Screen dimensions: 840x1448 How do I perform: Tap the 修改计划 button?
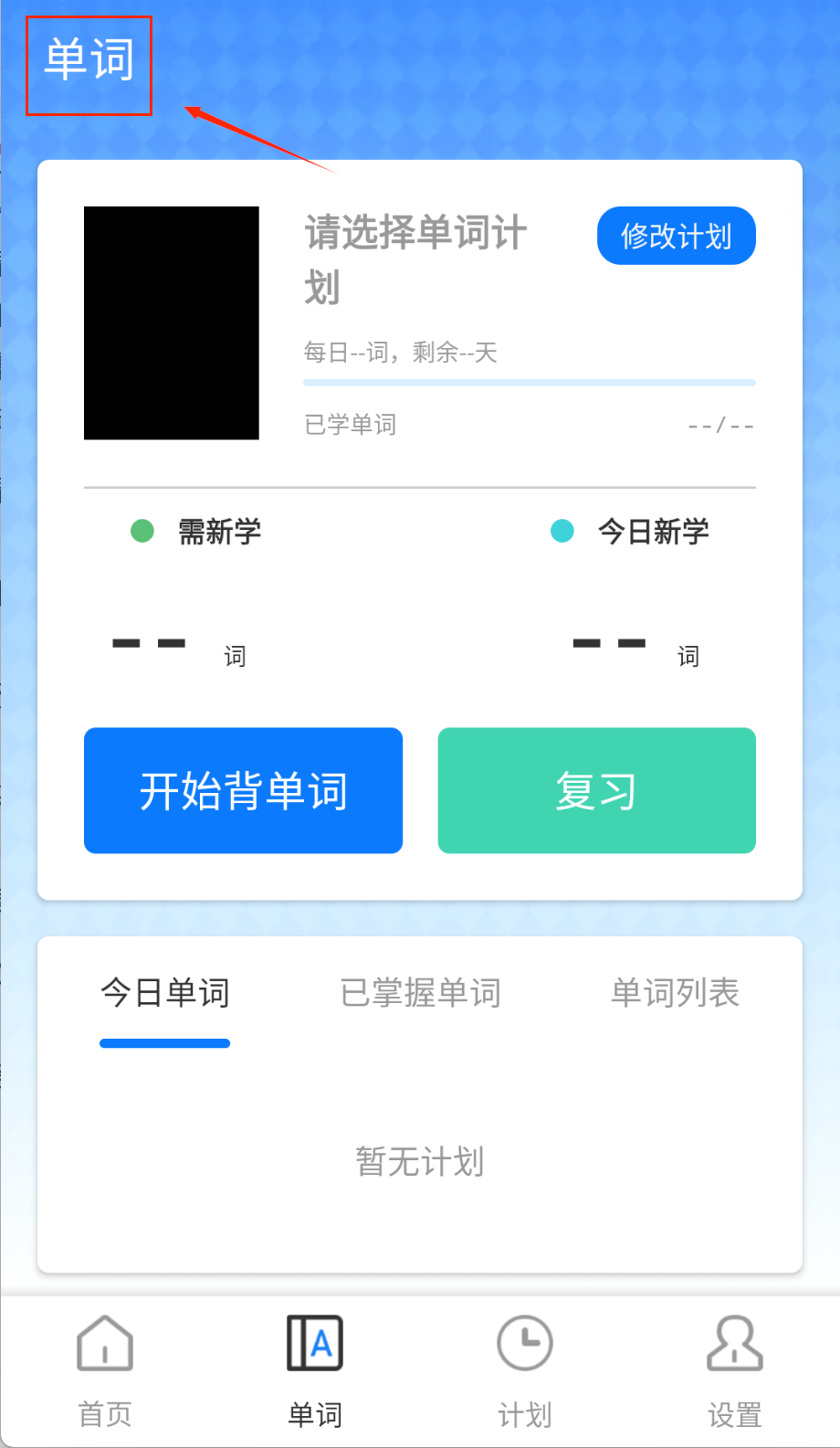(x=676, y=236)
